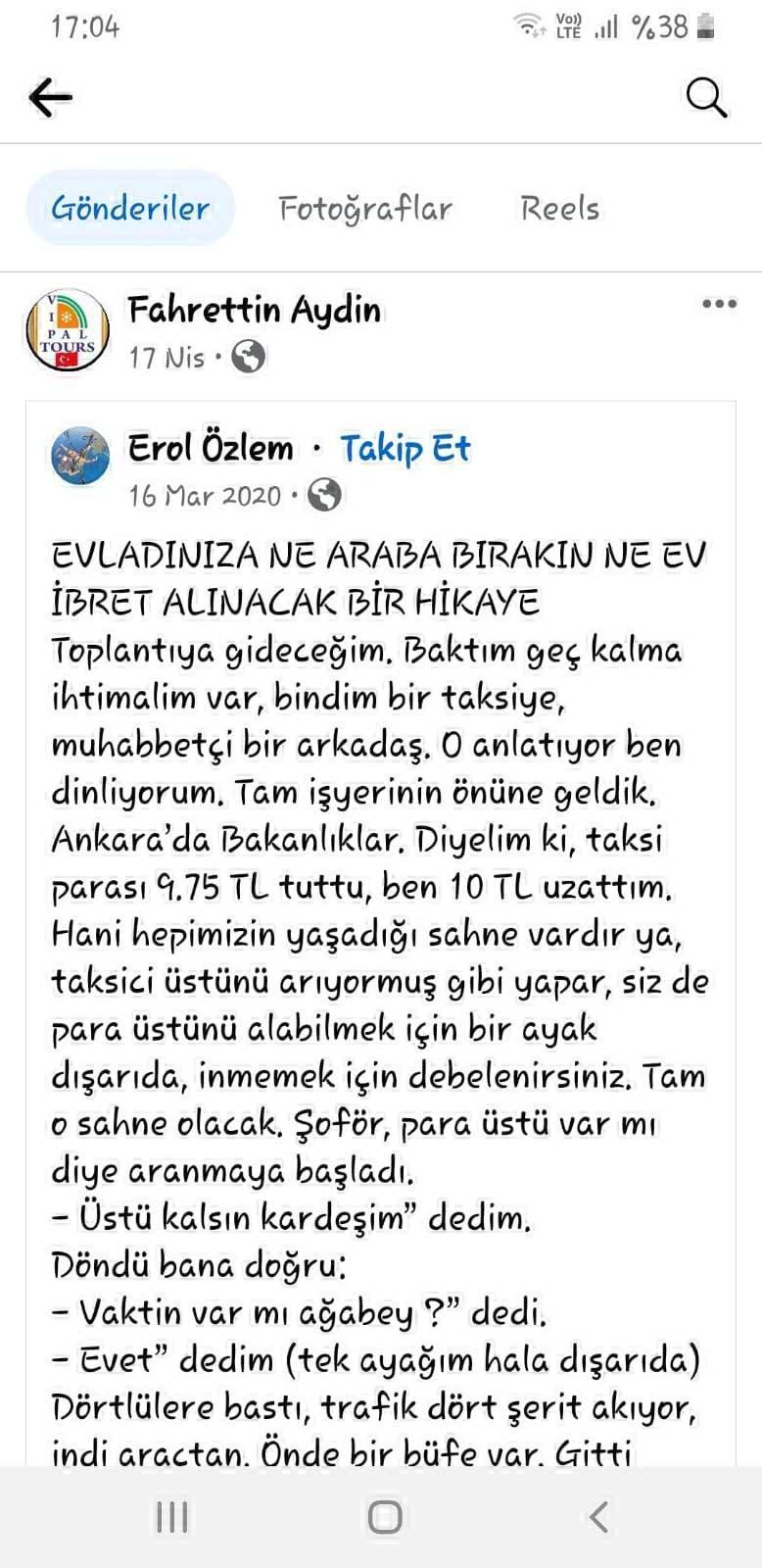Screen dimensions: 762x1568
Task: Switch to the Reels tab
Action: [559, 208]
